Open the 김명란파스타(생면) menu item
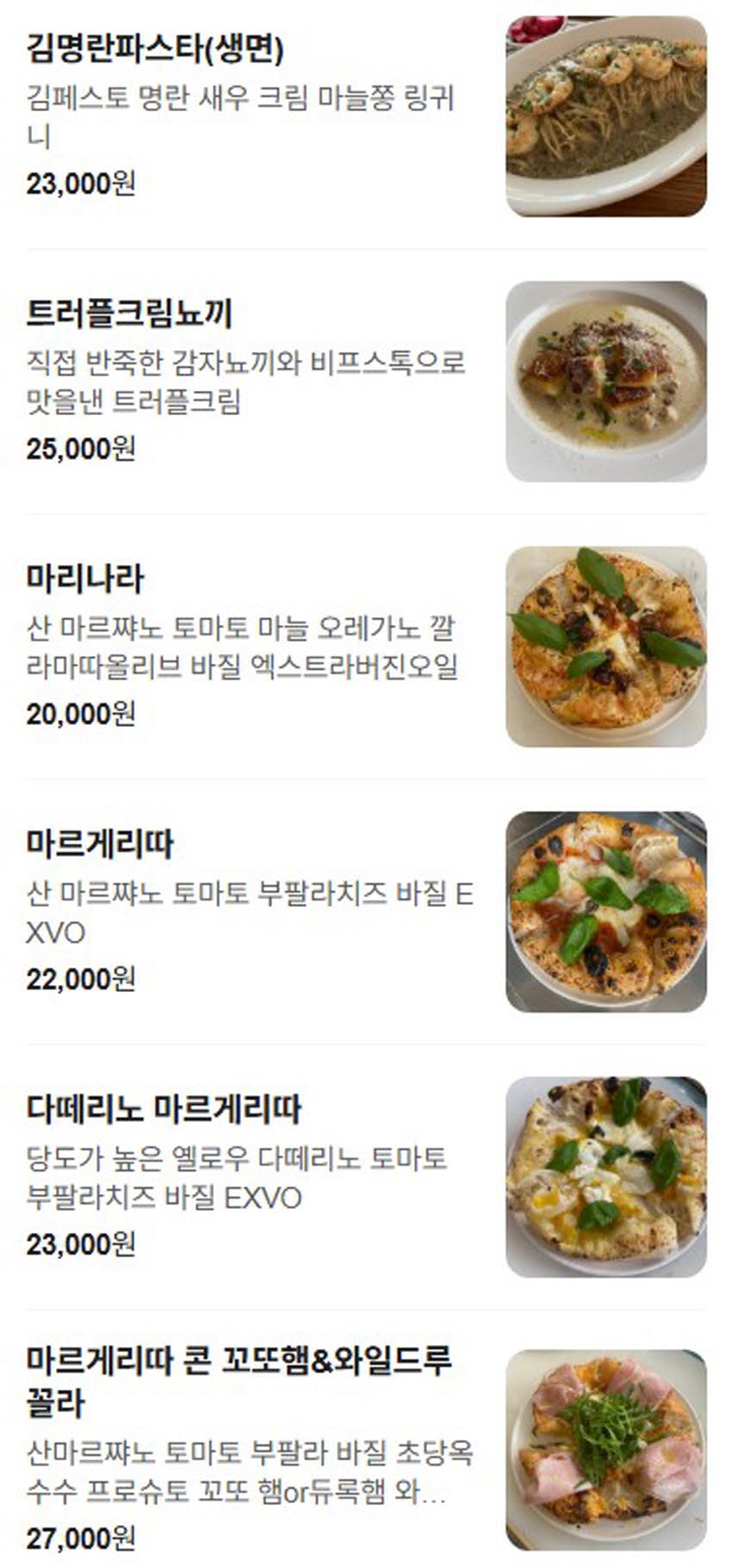Screen dimensions: 732x1568 click(x=155, y=48)
